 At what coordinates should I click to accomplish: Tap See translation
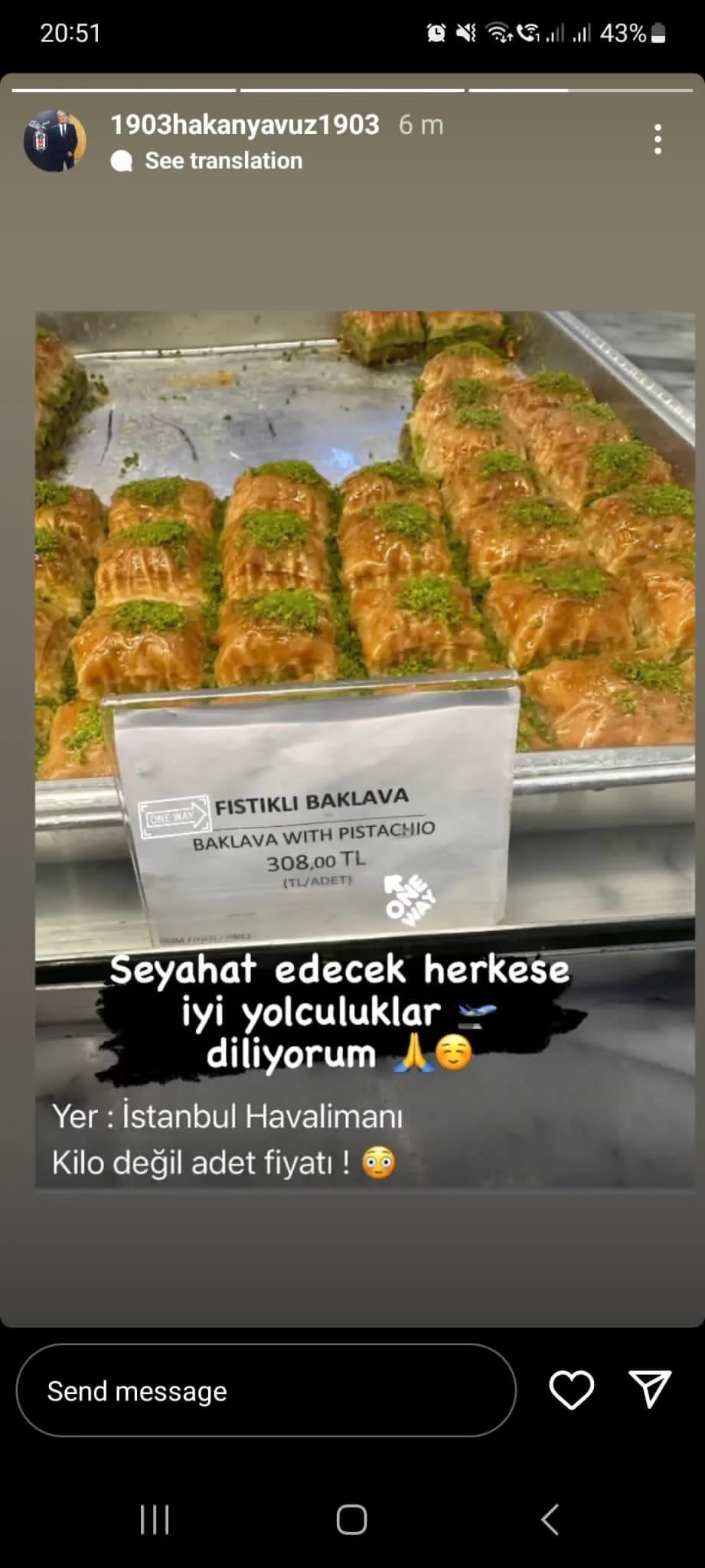224,161
